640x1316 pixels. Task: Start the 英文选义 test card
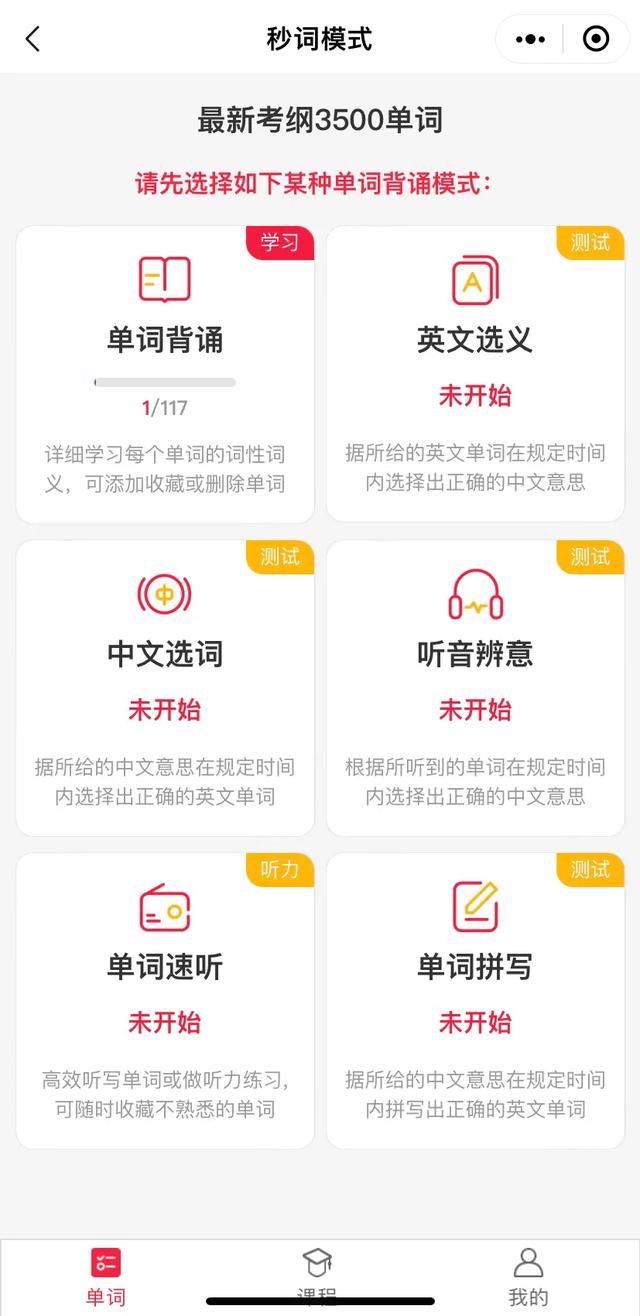[x=475, y=374]
